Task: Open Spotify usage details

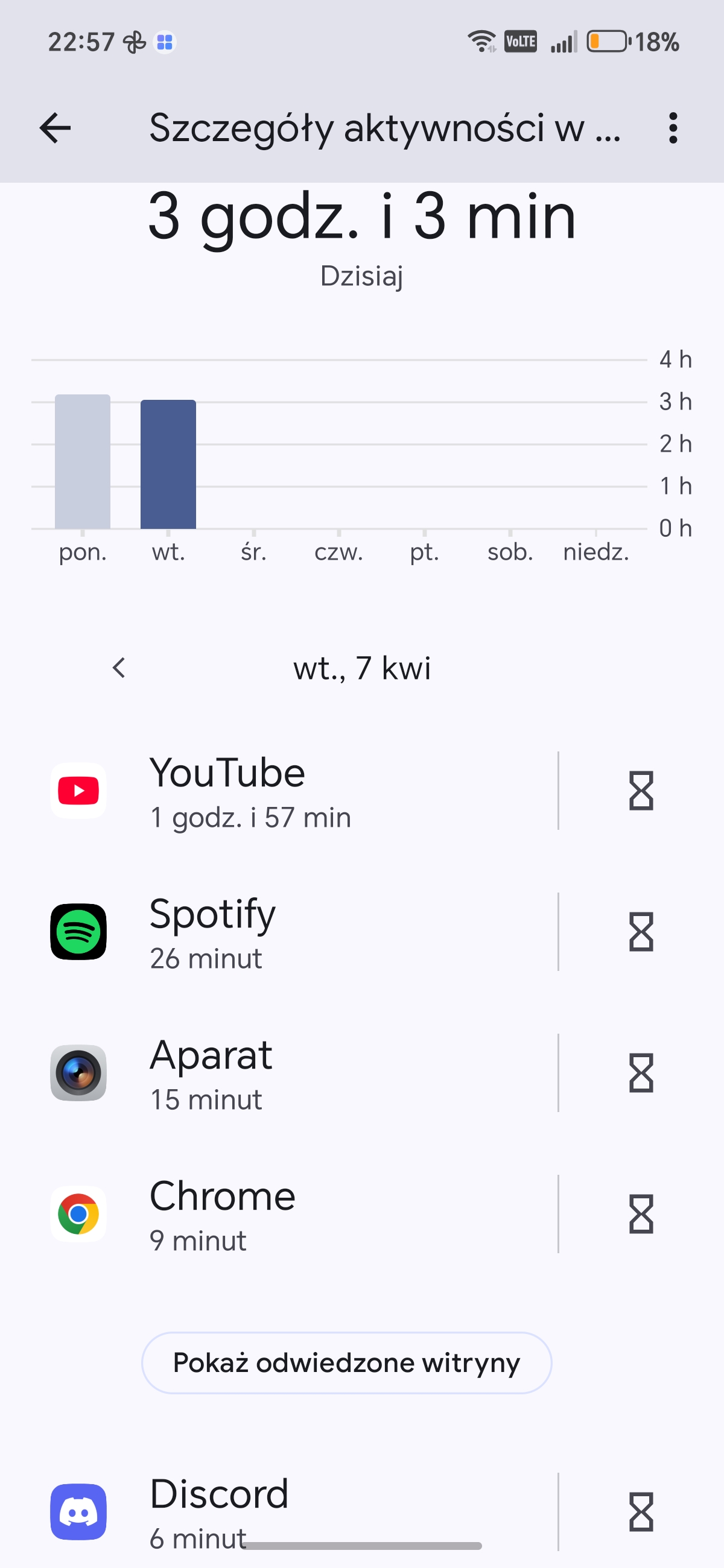Action: point(292,932)
